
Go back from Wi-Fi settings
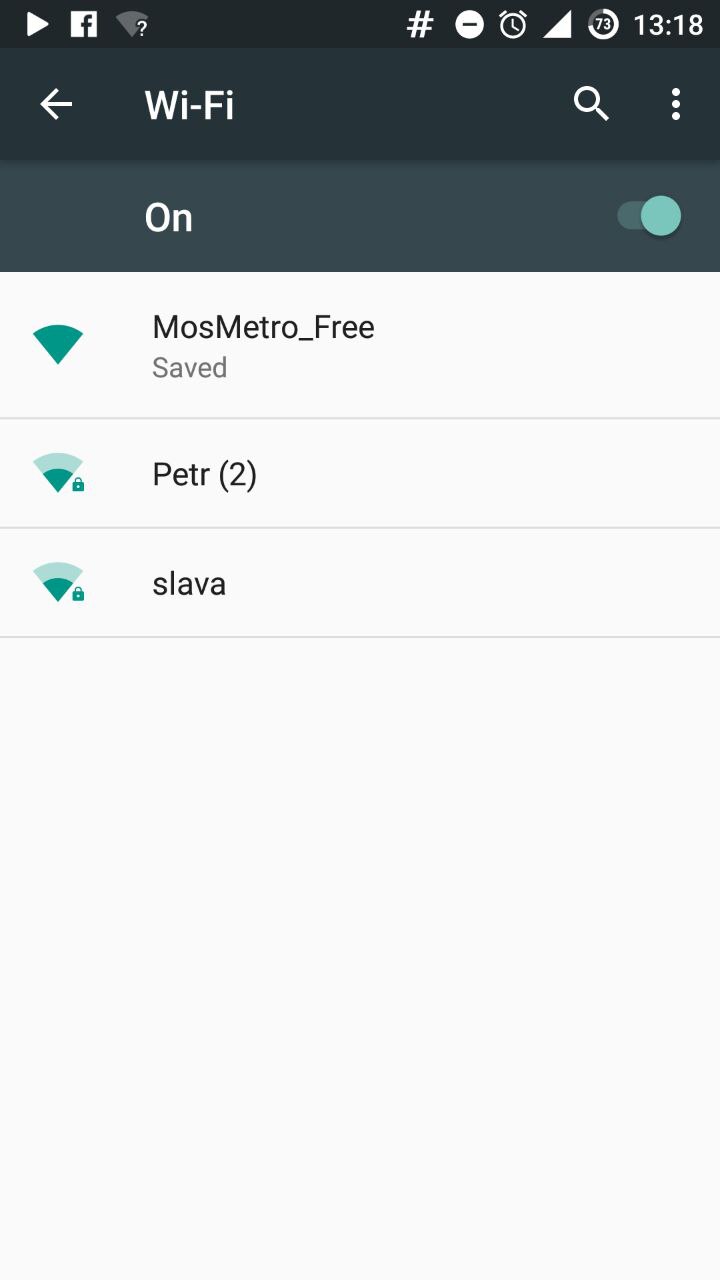coord(56,104)
